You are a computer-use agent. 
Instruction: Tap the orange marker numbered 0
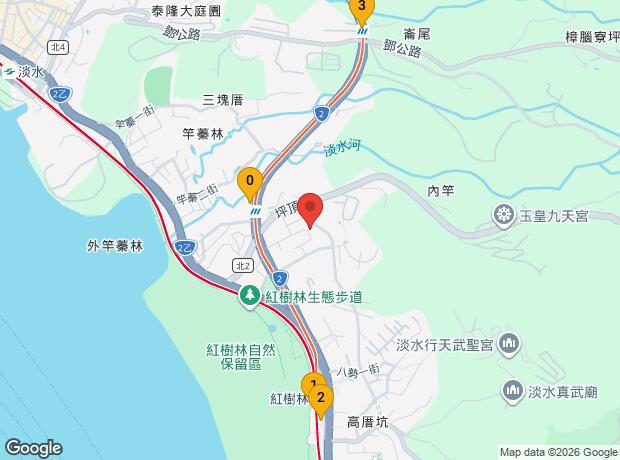tap(250, 184)
